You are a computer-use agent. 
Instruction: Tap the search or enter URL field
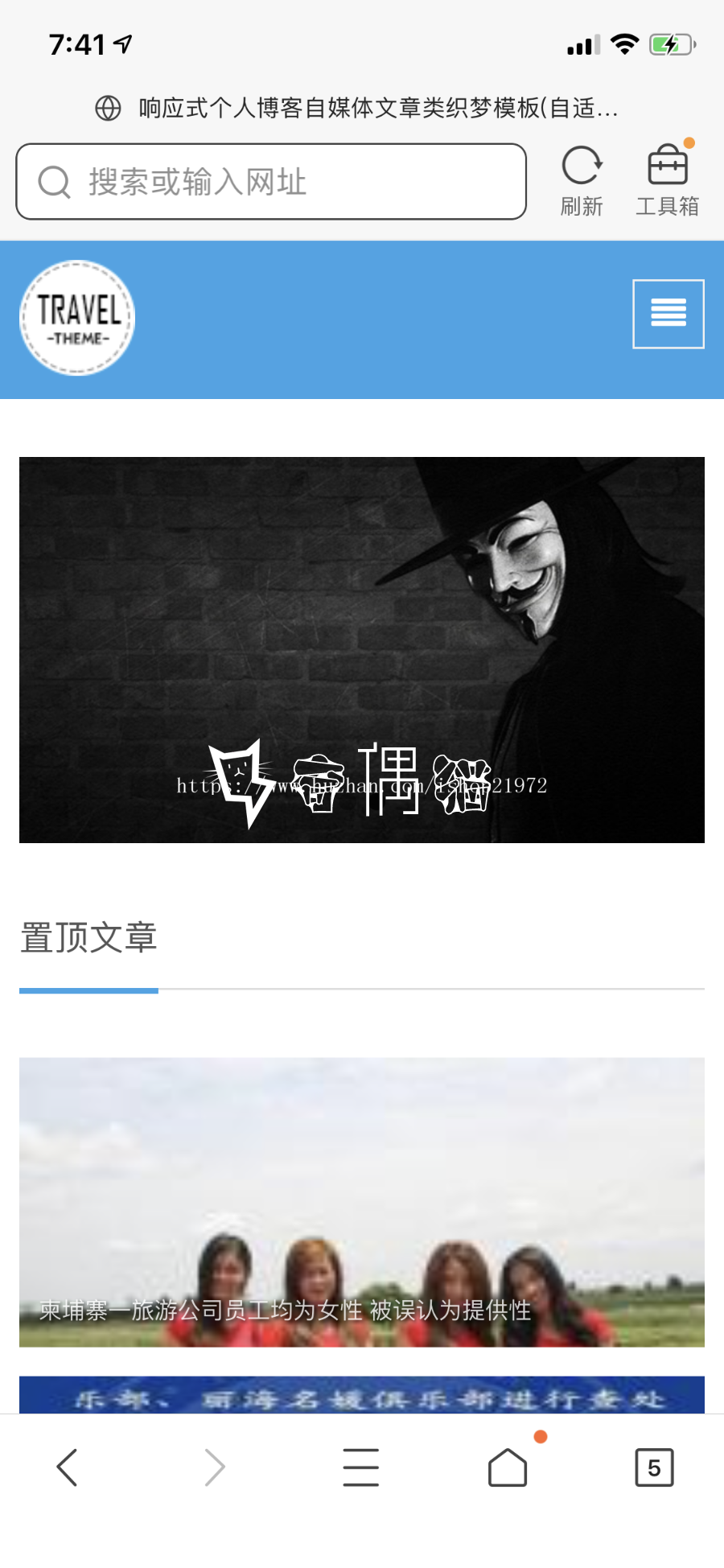click(271, 182)
